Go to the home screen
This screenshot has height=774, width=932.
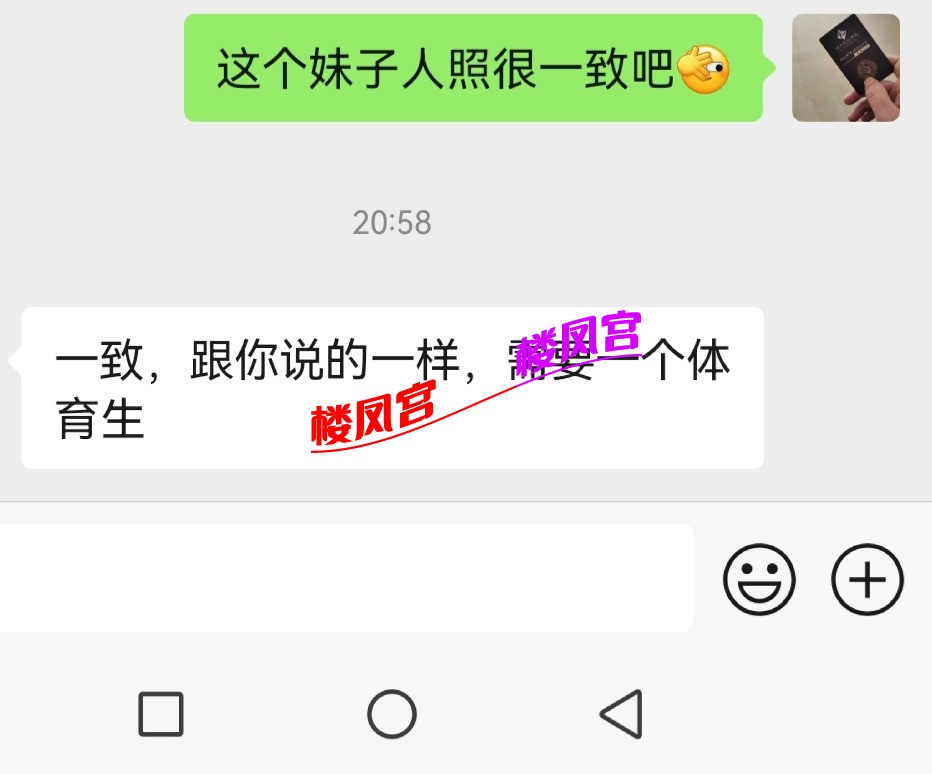click(391, 714)
